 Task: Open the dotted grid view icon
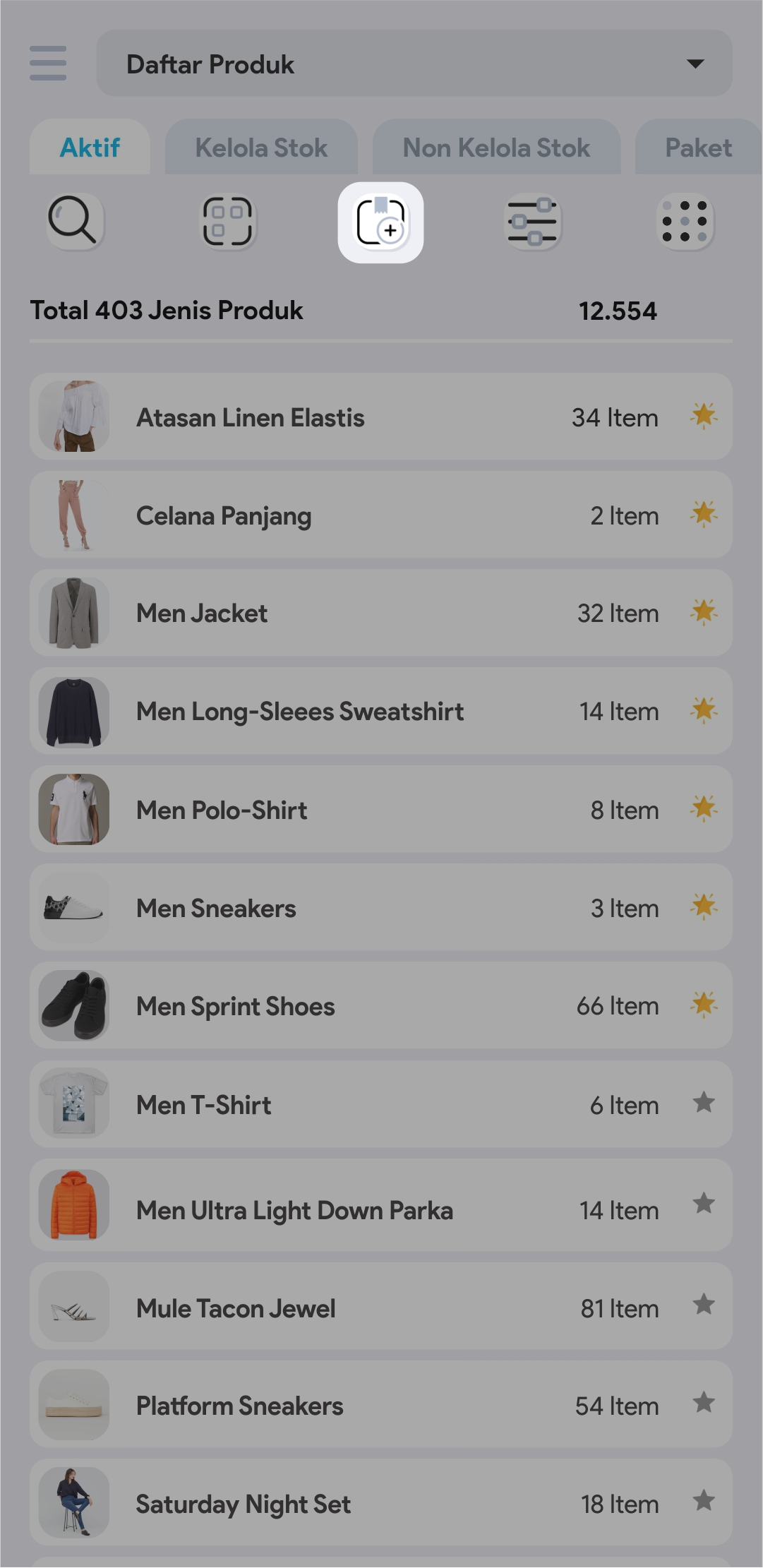pos(685,222)
